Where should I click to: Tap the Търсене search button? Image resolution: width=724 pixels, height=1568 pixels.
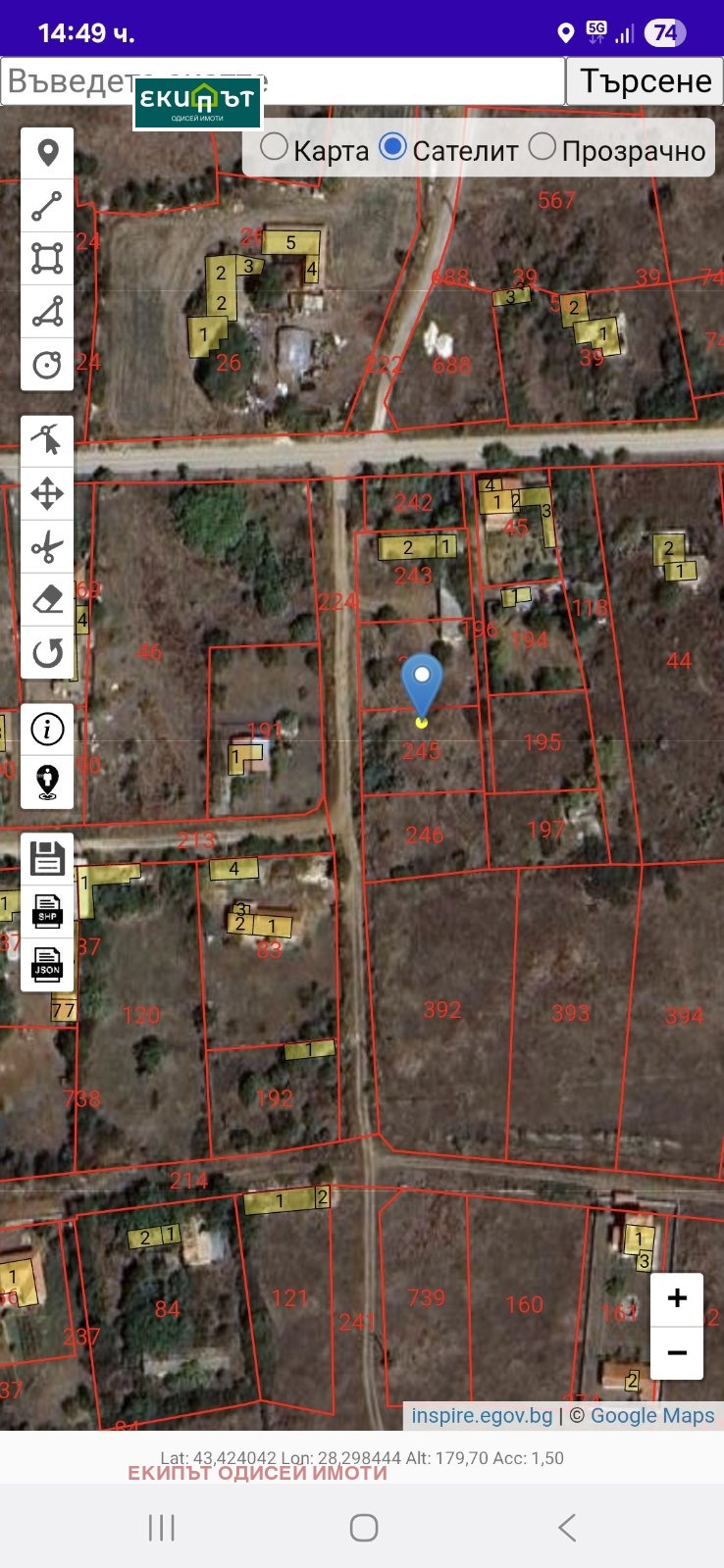(645, 81)
